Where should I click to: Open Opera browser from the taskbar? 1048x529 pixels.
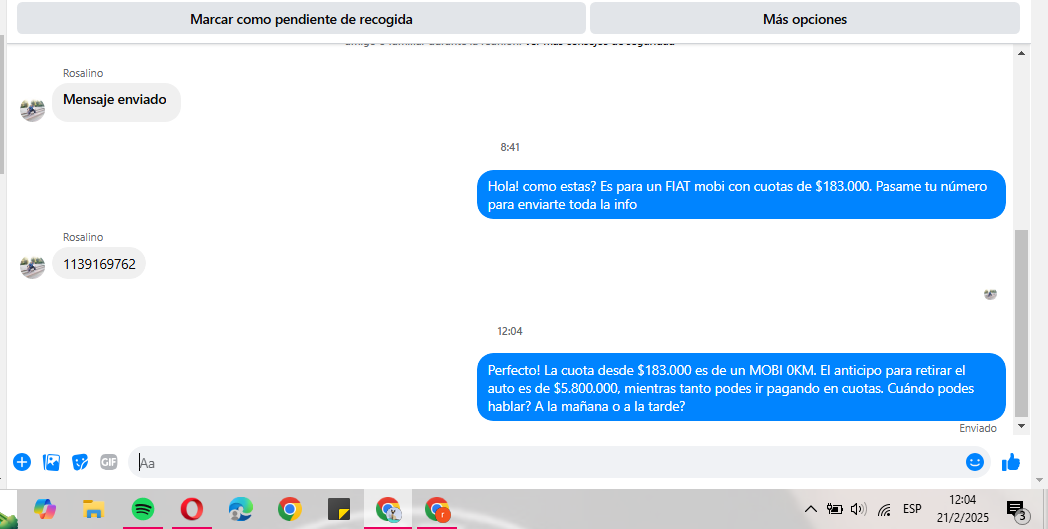[192, 509]
